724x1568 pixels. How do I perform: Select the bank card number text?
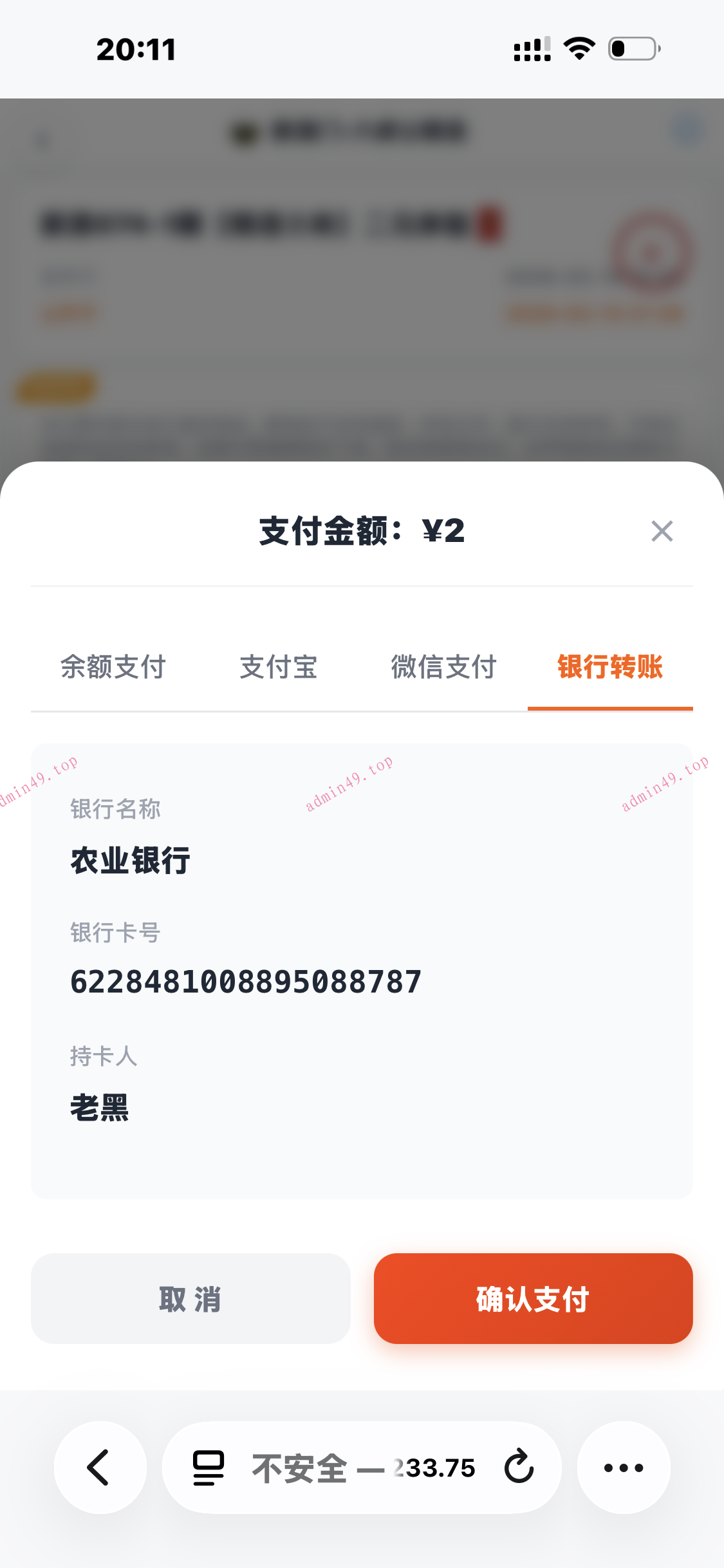(245, 981)
